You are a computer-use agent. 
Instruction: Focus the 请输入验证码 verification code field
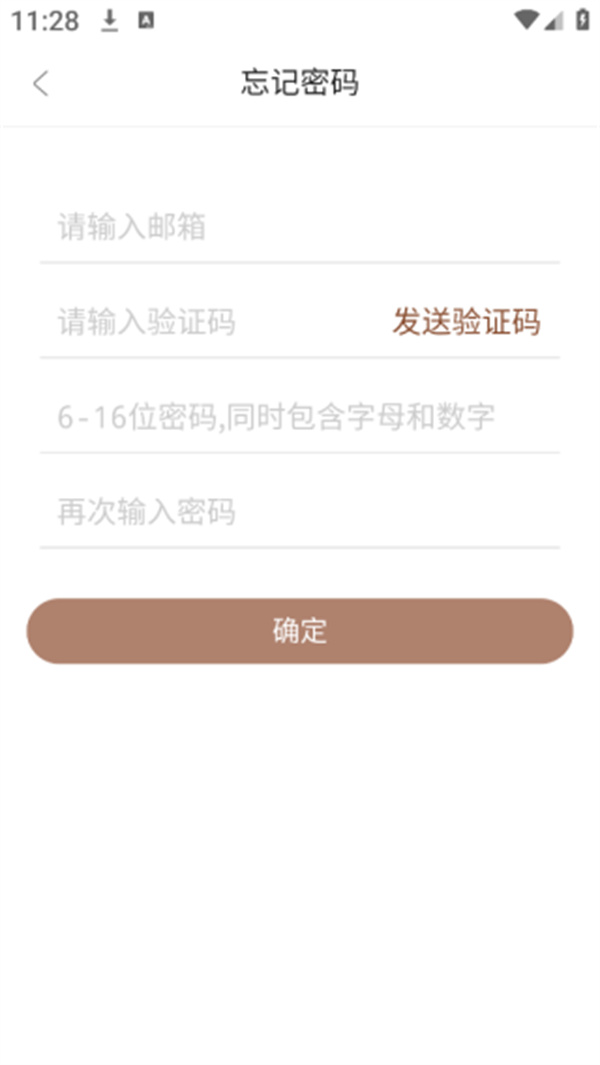coord(211,322)
